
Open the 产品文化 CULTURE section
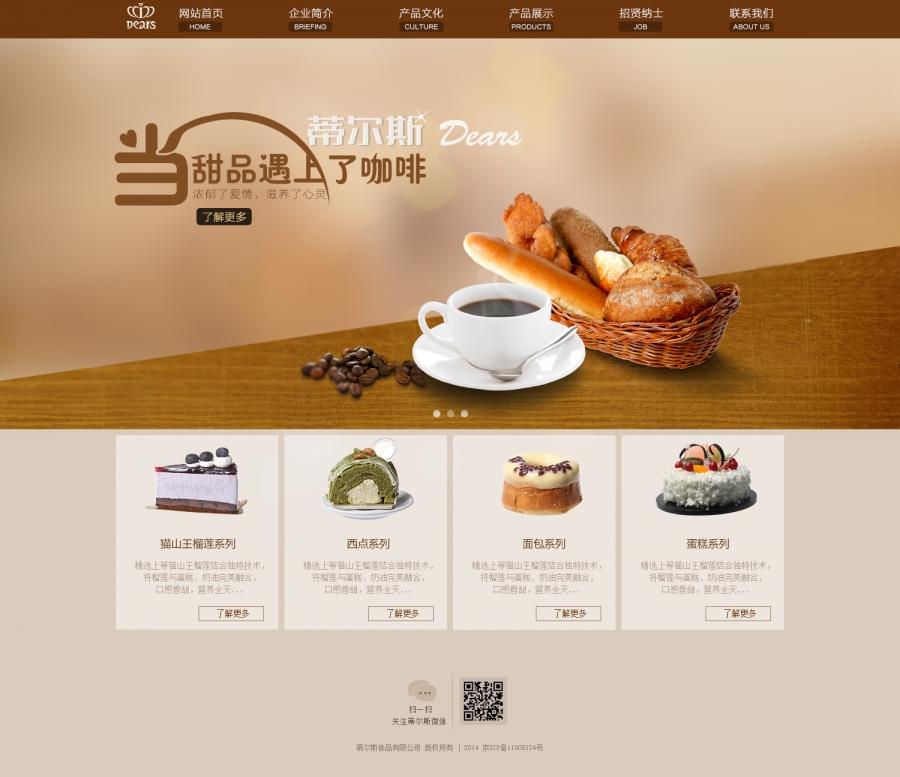click(421, 18)
